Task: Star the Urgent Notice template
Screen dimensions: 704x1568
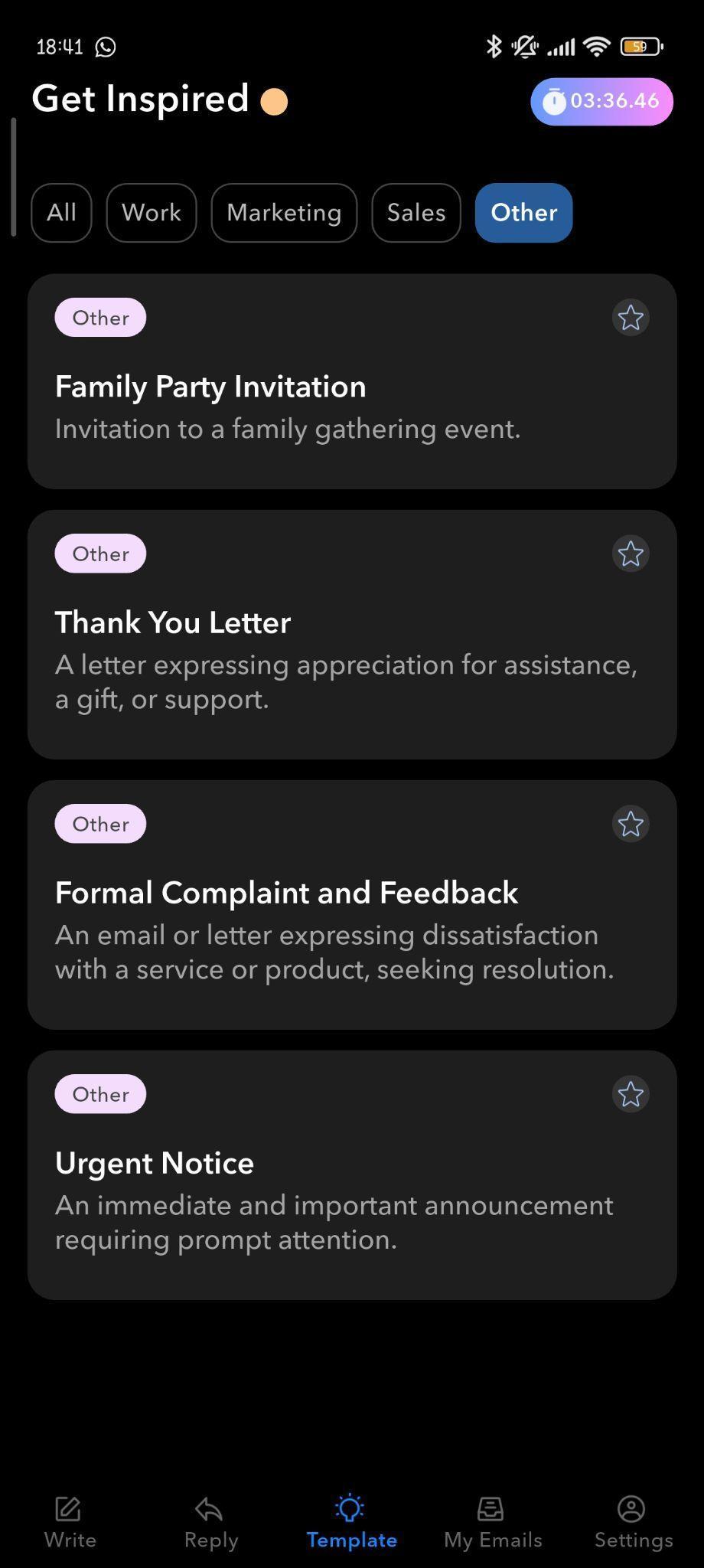Action: [x=631, y=1094]
